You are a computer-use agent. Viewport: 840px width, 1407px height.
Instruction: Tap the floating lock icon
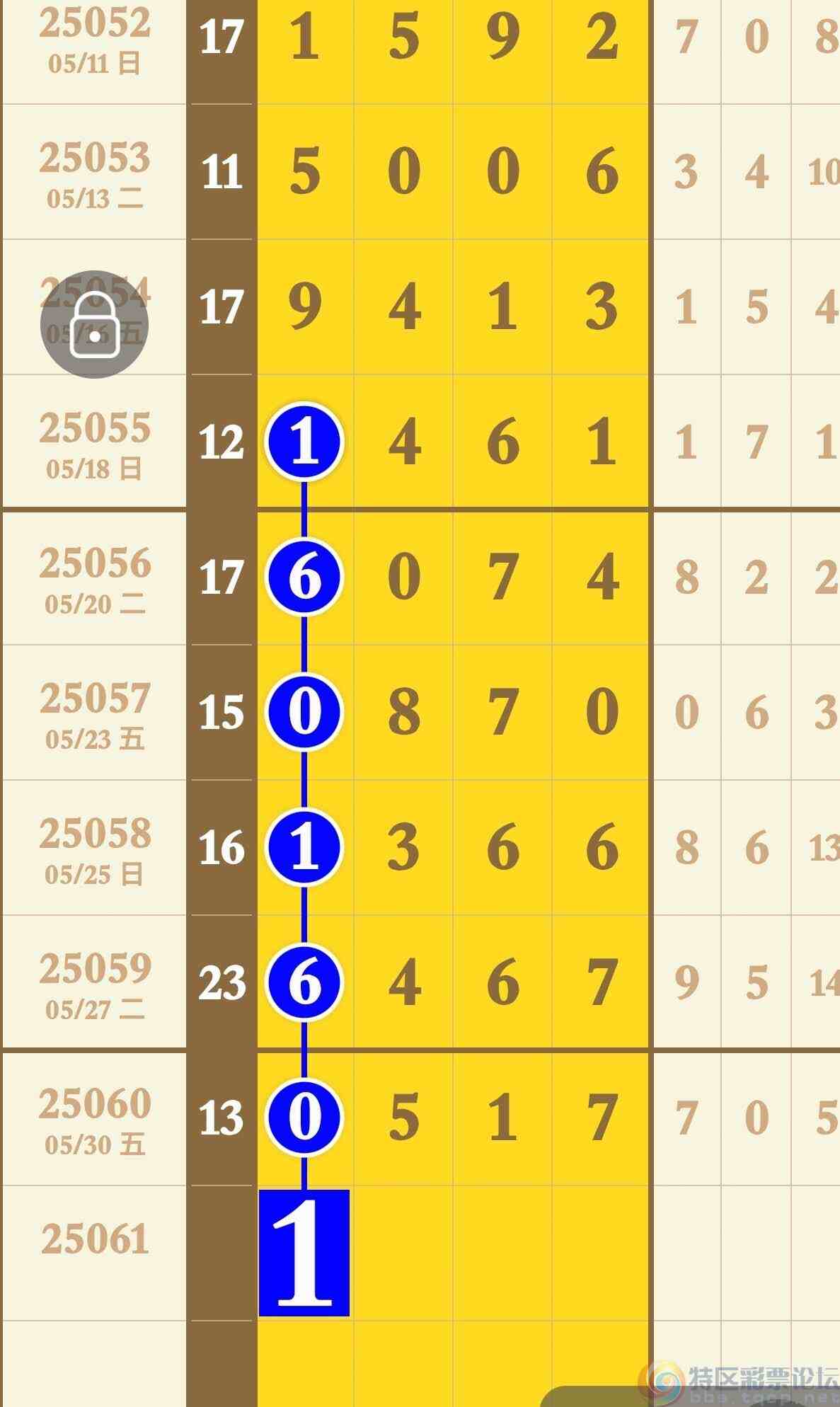click(94, 324)
